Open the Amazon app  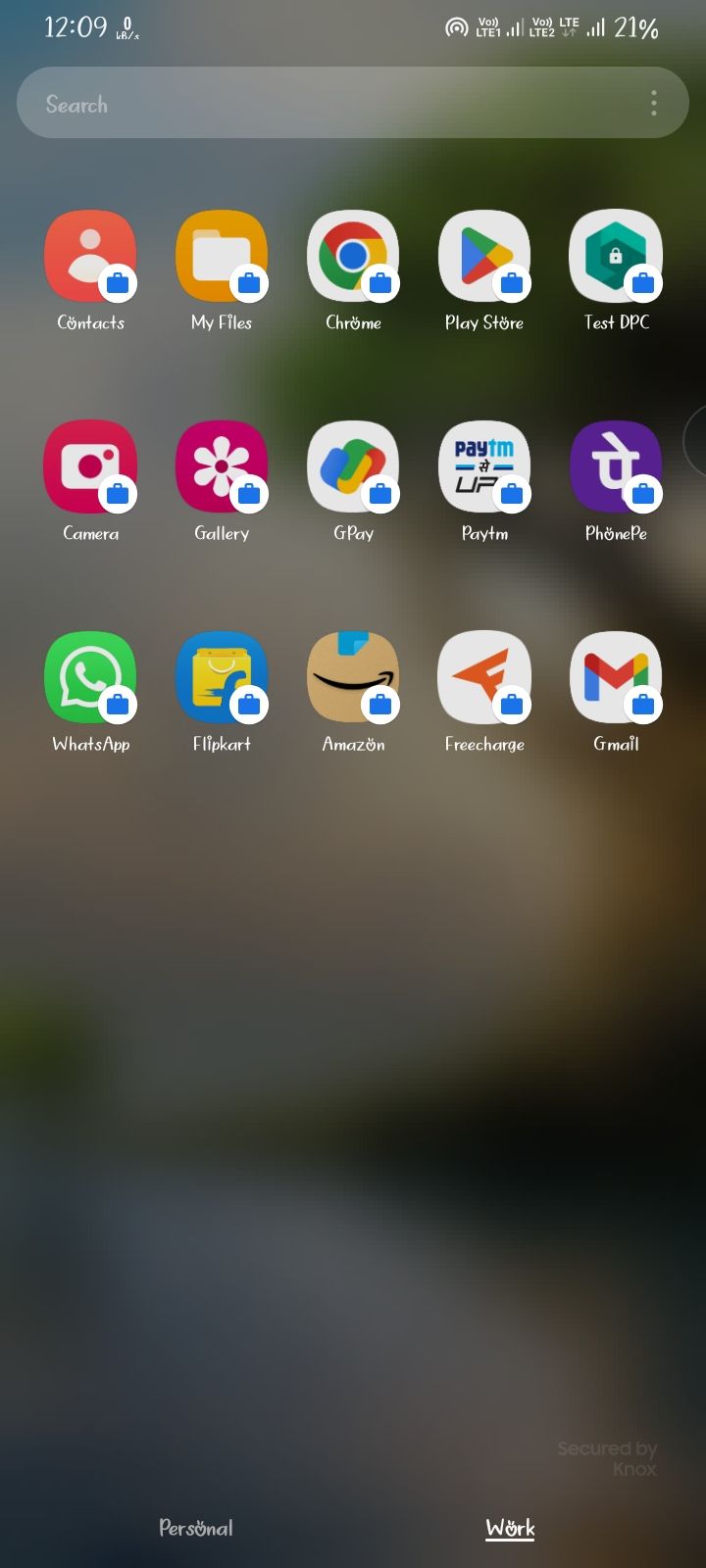353,678
